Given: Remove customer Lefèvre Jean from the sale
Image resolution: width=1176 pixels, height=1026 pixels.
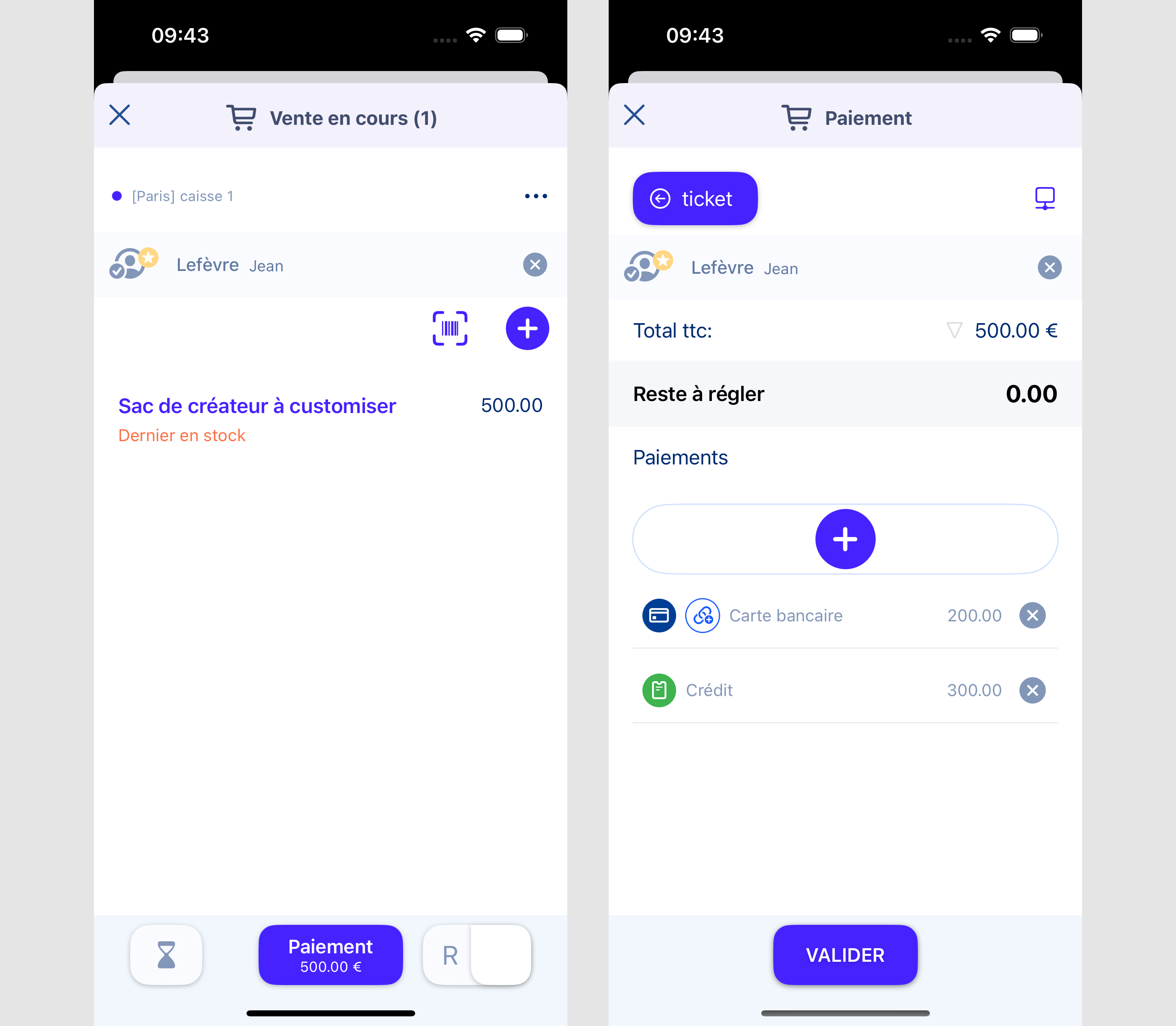Looking at the screenshot, I should point(535,265).
